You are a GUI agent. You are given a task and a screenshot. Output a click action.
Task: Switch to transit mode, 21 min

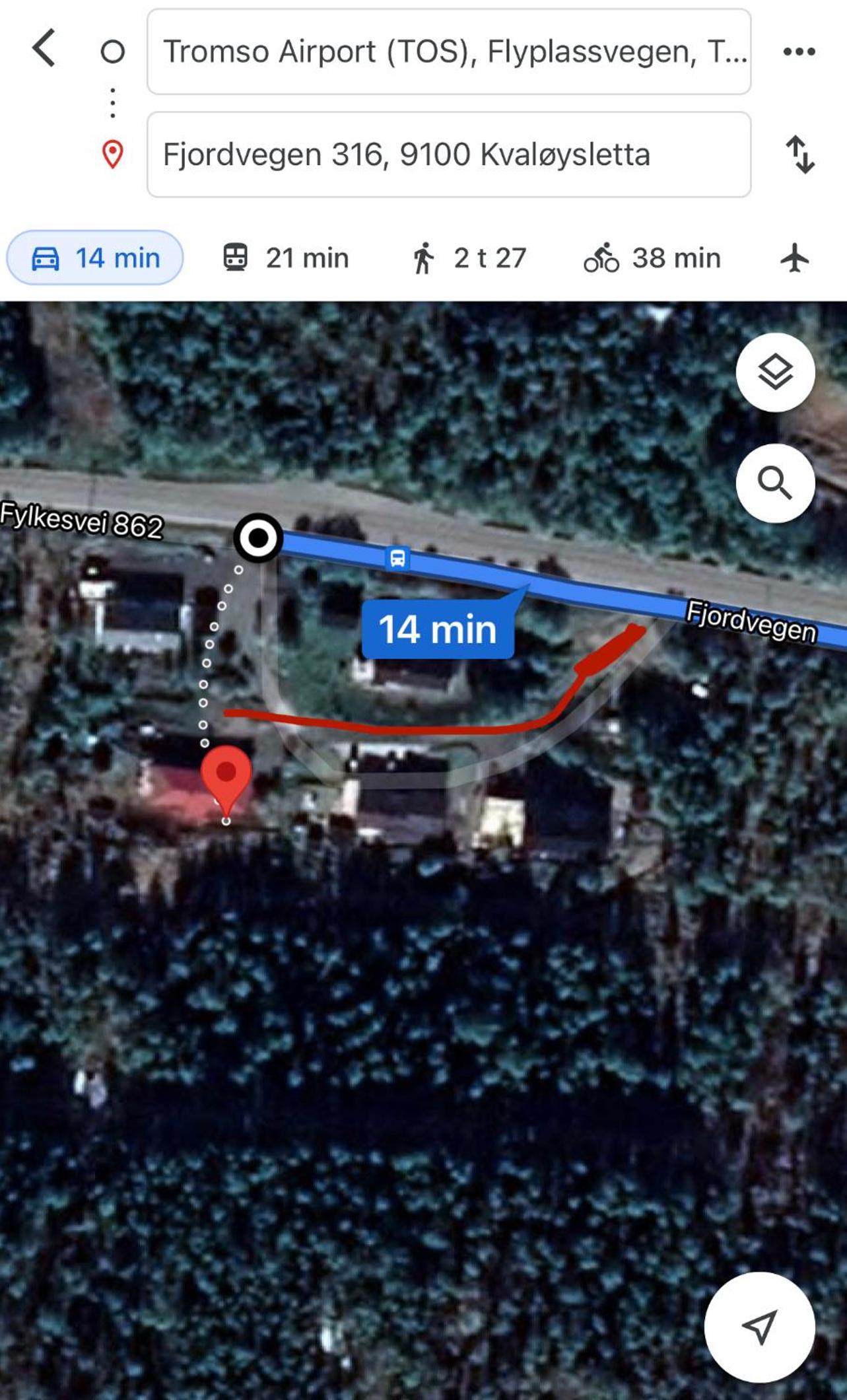click(x=285, y=258)
